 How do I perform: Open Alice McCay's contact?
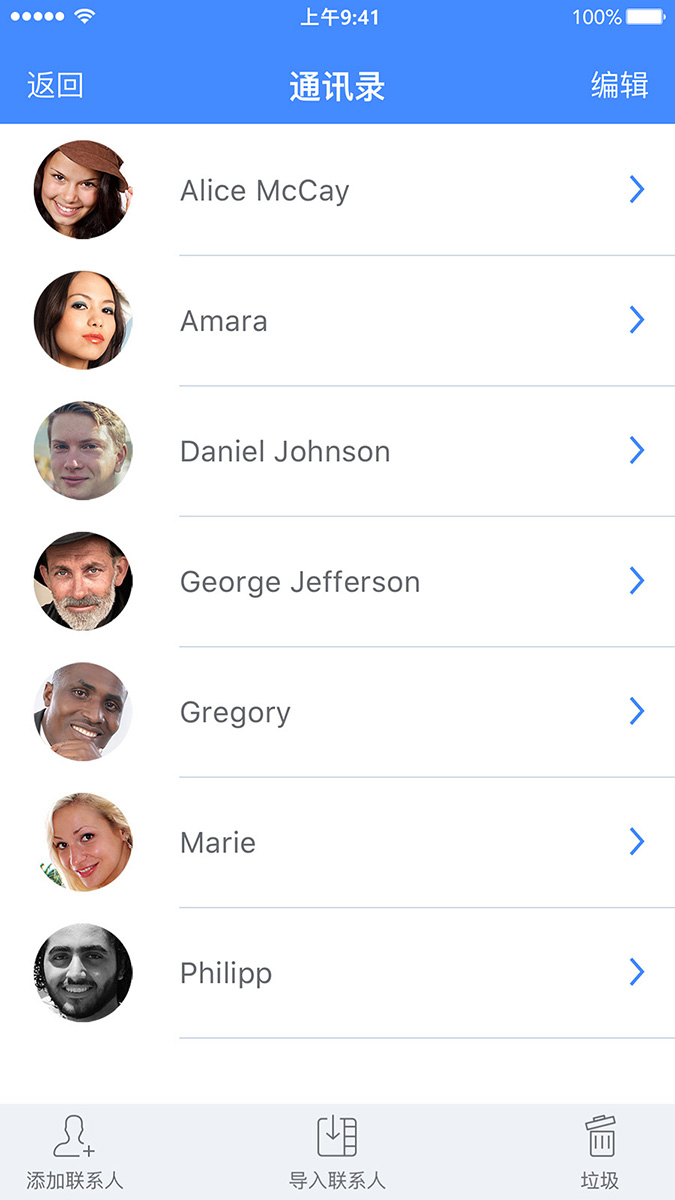265,190
